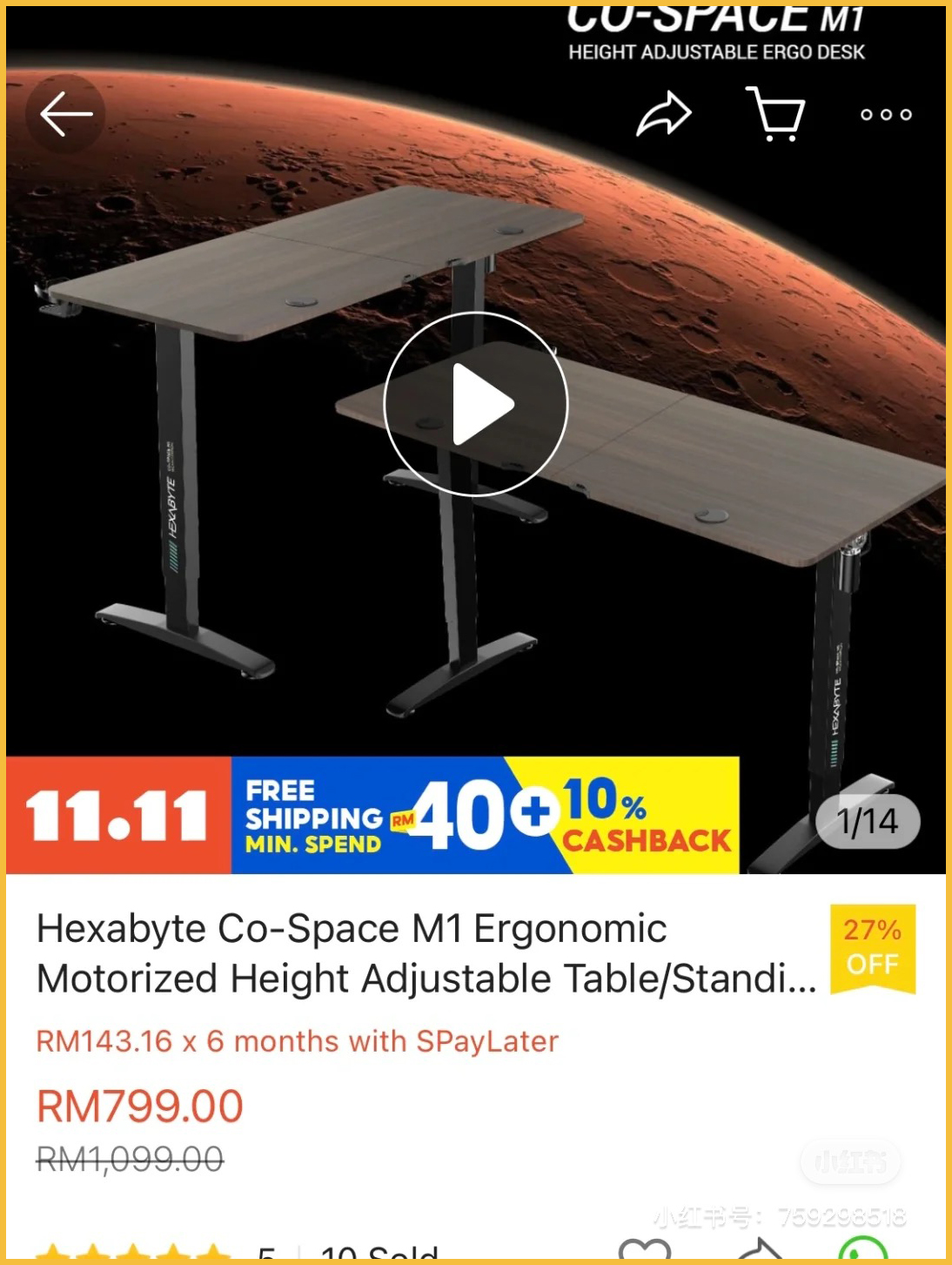The width and height of the screenshot is (952, 1265).
Task: Open the three-dot overflow menu
Action: click(886, 114)
